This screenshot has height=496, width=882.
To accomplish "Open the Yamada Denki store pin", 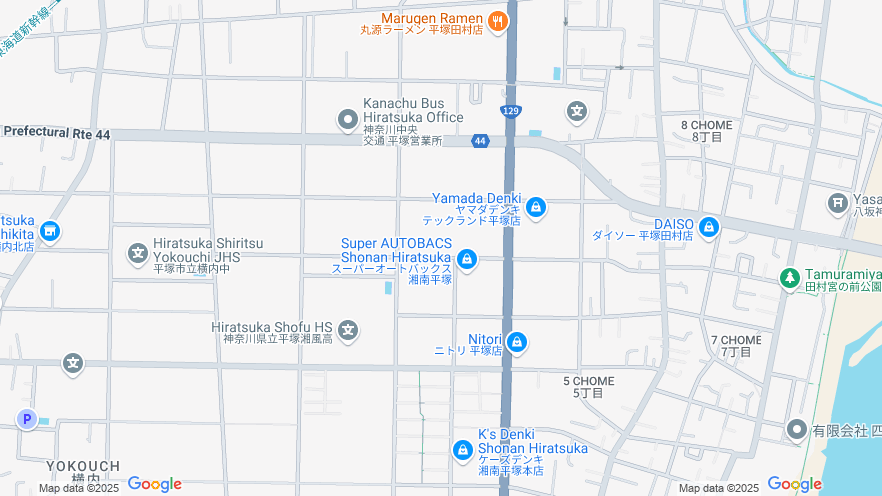I will tap(536, 207).
